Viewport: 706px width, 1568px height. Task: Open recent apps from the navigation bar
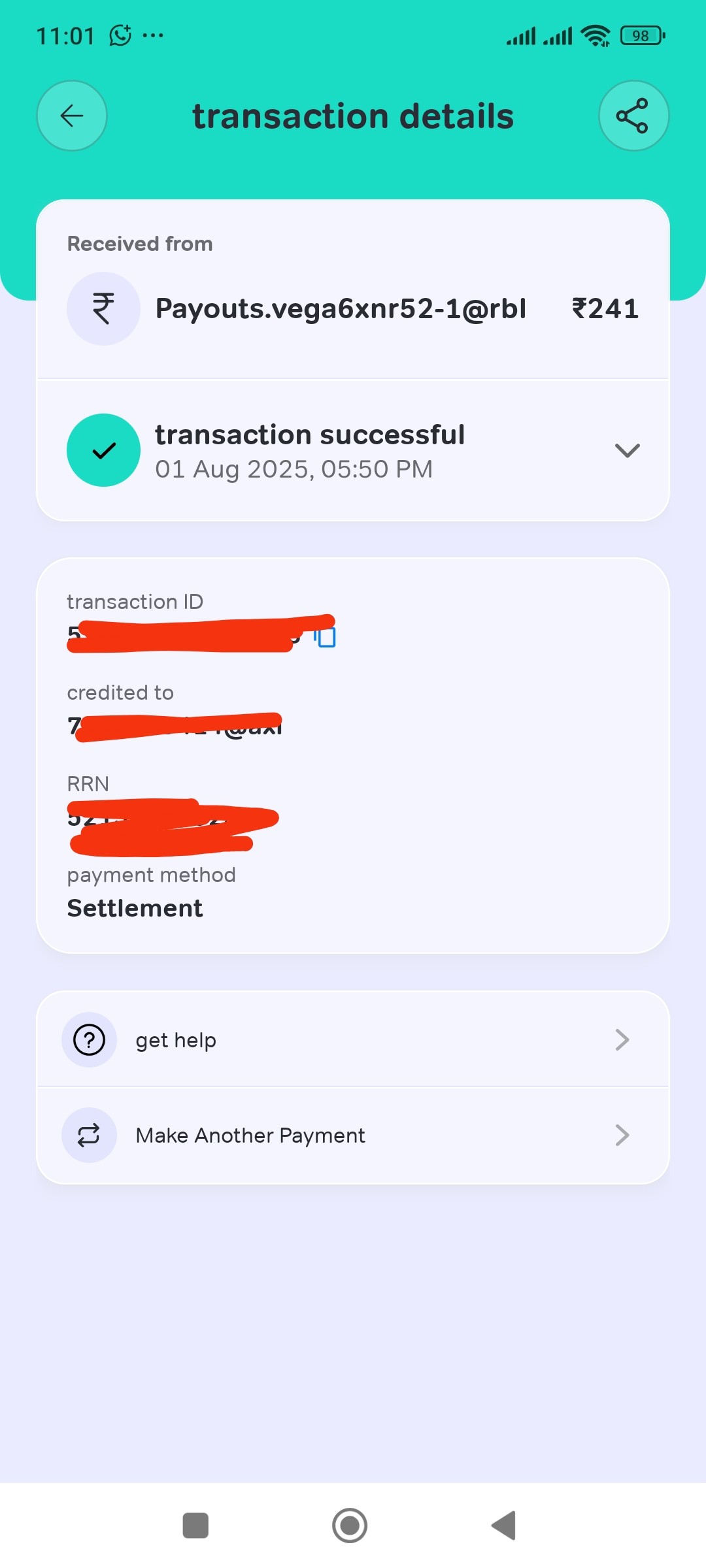[x=195, y=1526]
